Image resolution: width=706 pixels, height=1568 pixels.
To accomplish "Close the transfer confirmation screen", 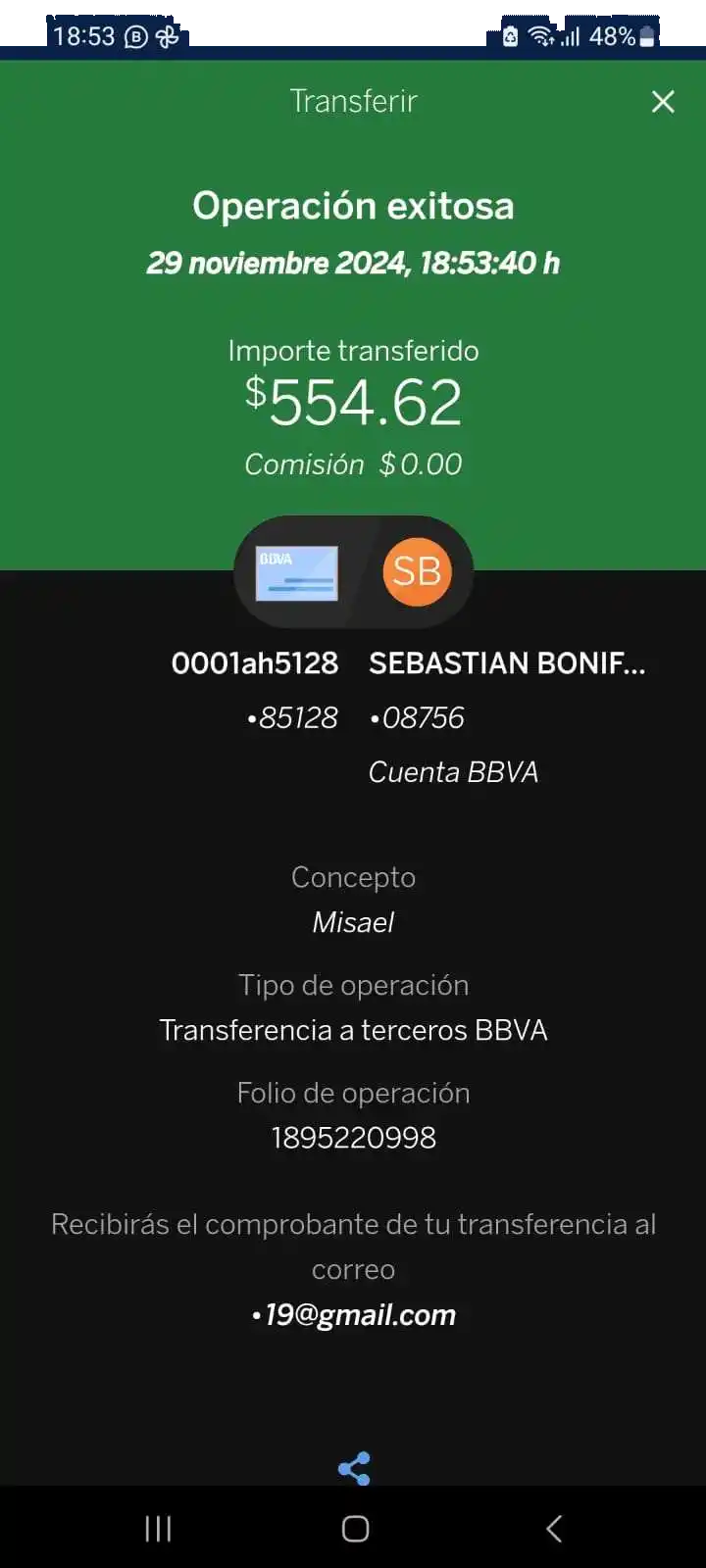I will coord(663,102).
